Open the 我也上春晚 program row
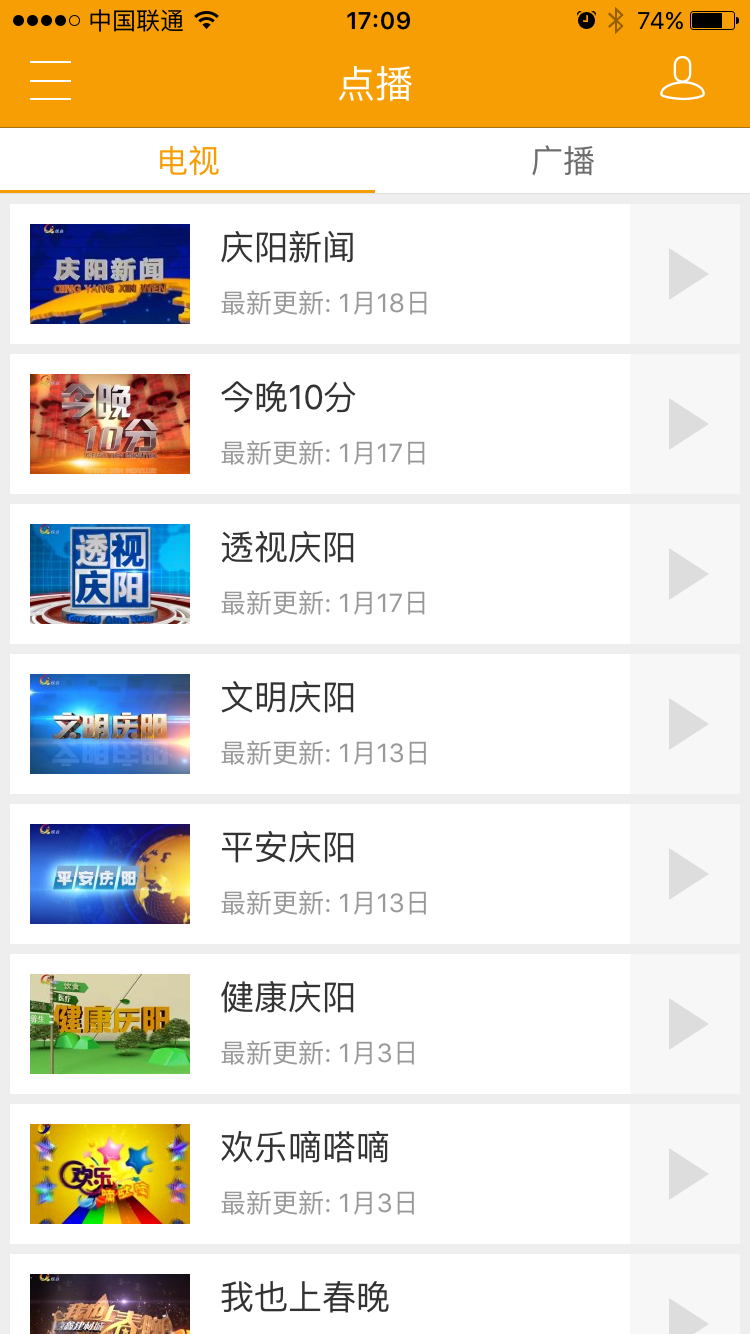The width and height of the screenshot is (750, 1334). (x=320, y=1296)
